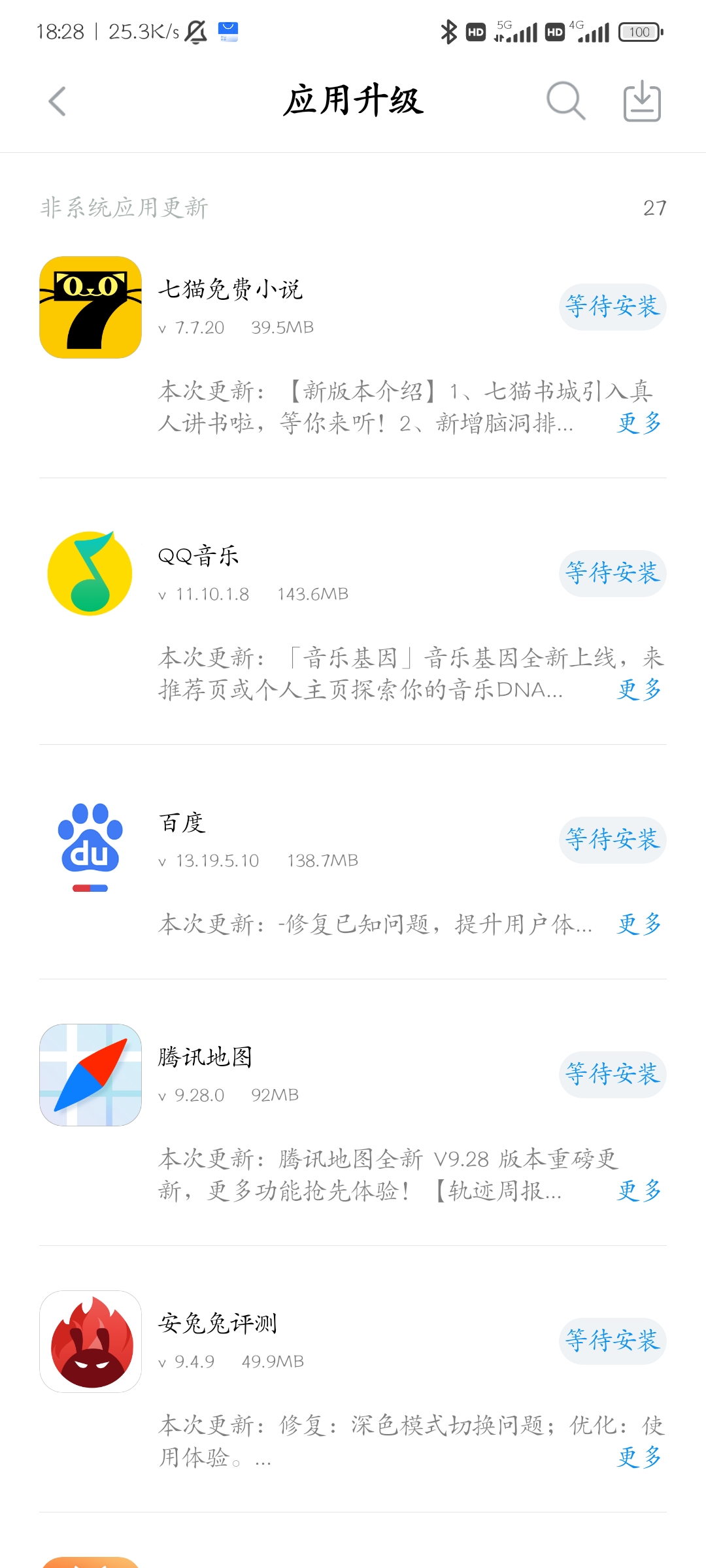Expand 更多 in QQ音乐 update notes
The width and height of the screenshot is (706, 1568).
point(639,690)
